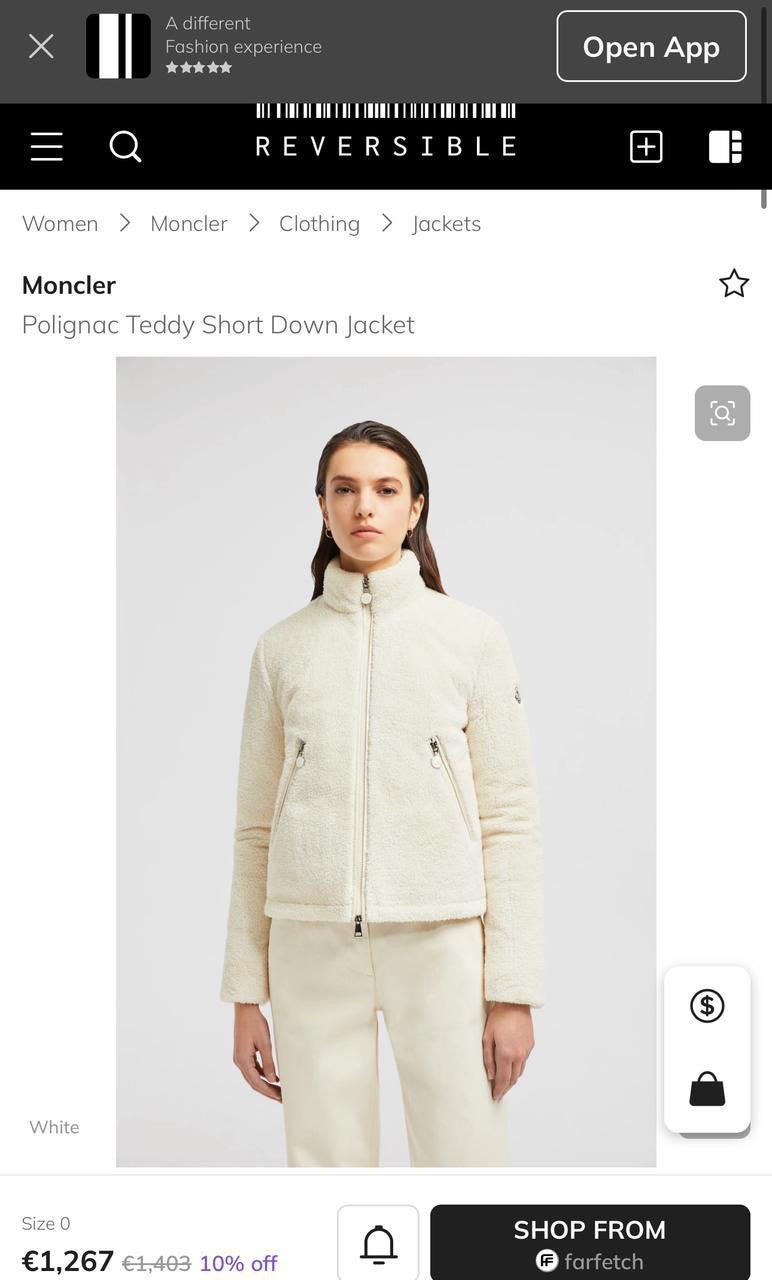Image resolution: width=772 pixels, height=1280 pixels.
Task: Enable the price drop alert bell
Action: tap(378, 1244)
